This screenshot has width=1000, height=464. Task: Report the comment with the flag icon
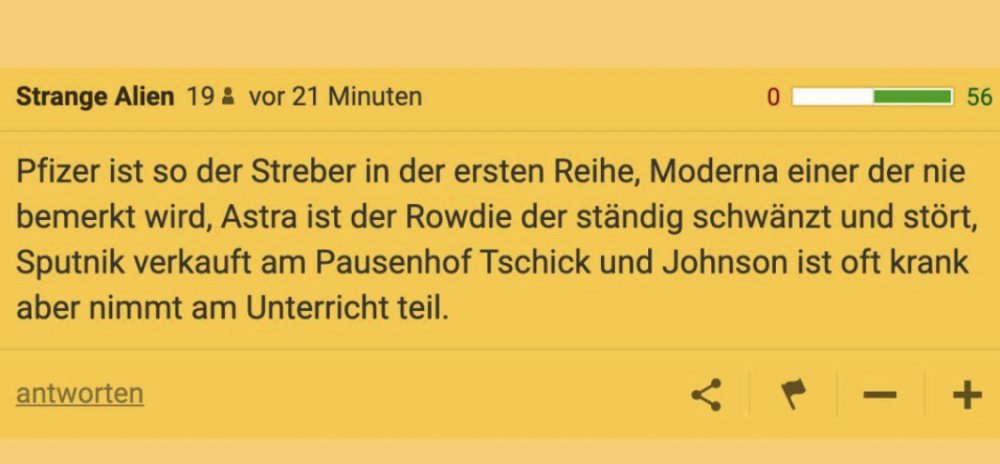[794, 395]
